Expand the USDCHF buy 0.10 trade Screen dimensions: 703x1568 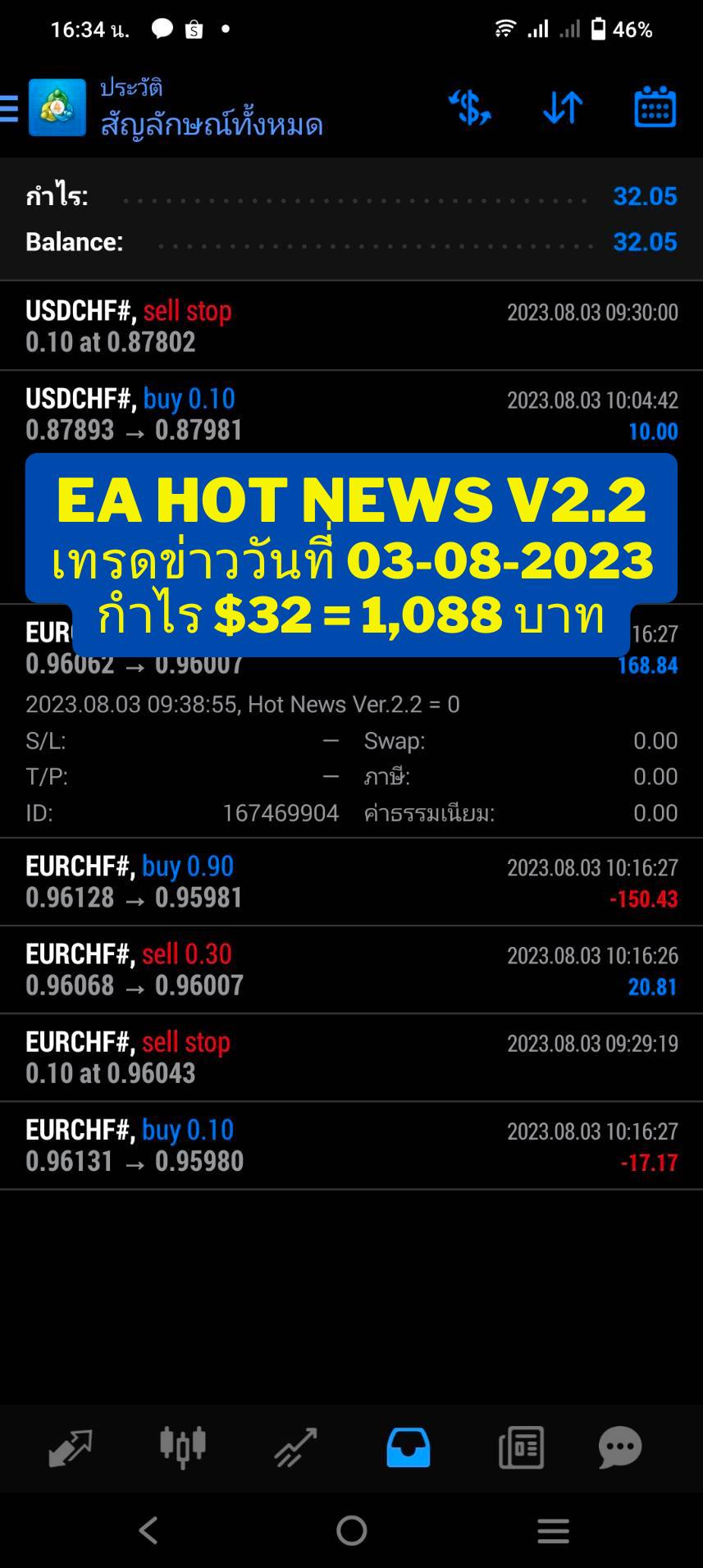351,414
